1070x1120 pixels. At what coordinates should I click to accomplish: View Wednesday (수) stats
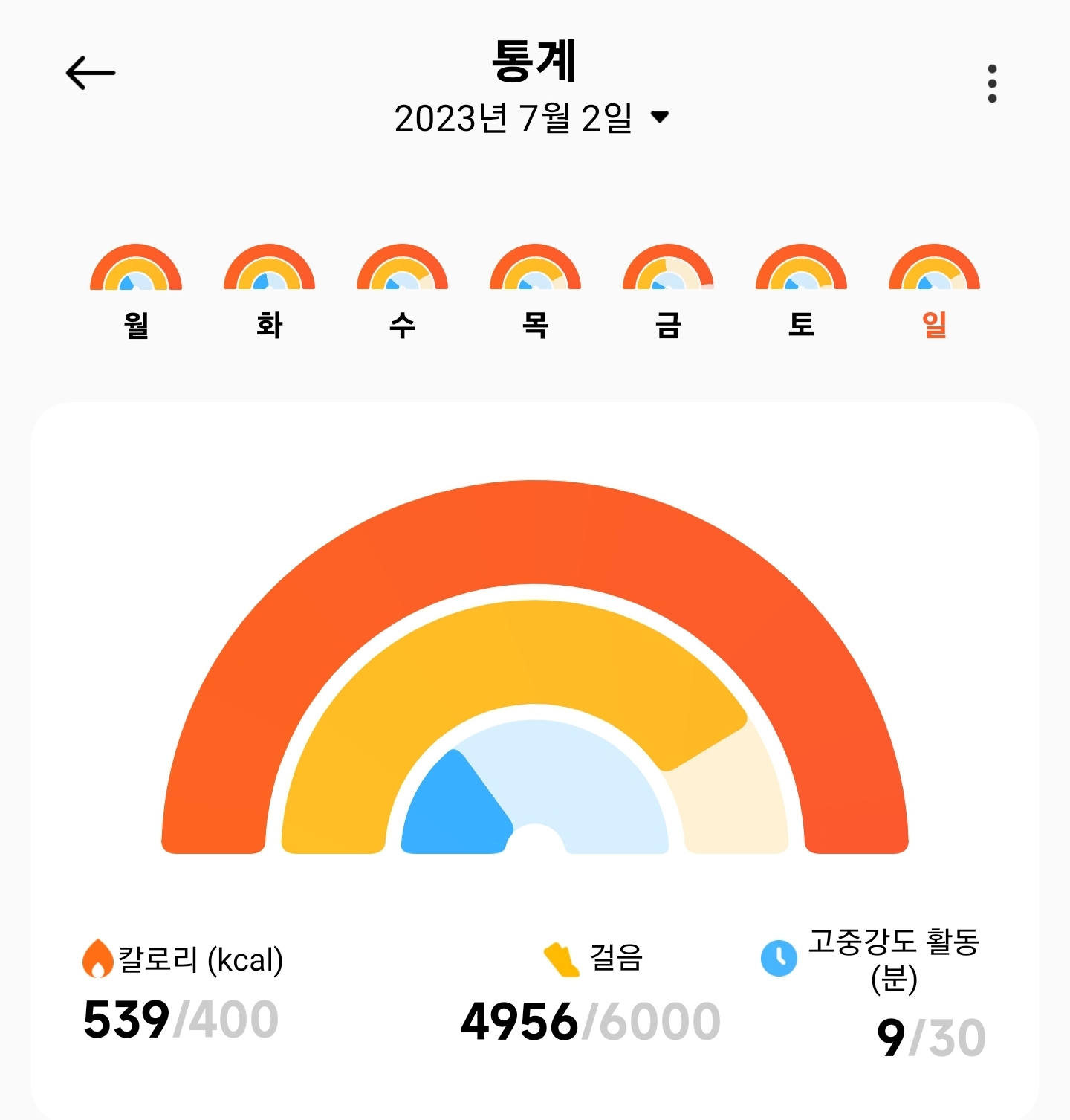point(402,291)
